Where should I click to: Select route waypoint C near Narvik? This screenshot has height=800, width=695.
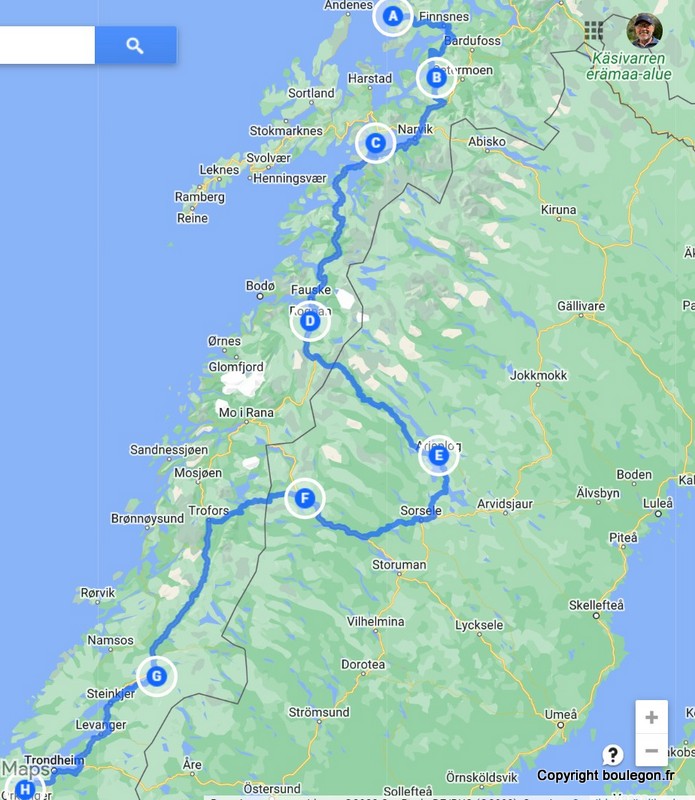(x=376, y=143)
